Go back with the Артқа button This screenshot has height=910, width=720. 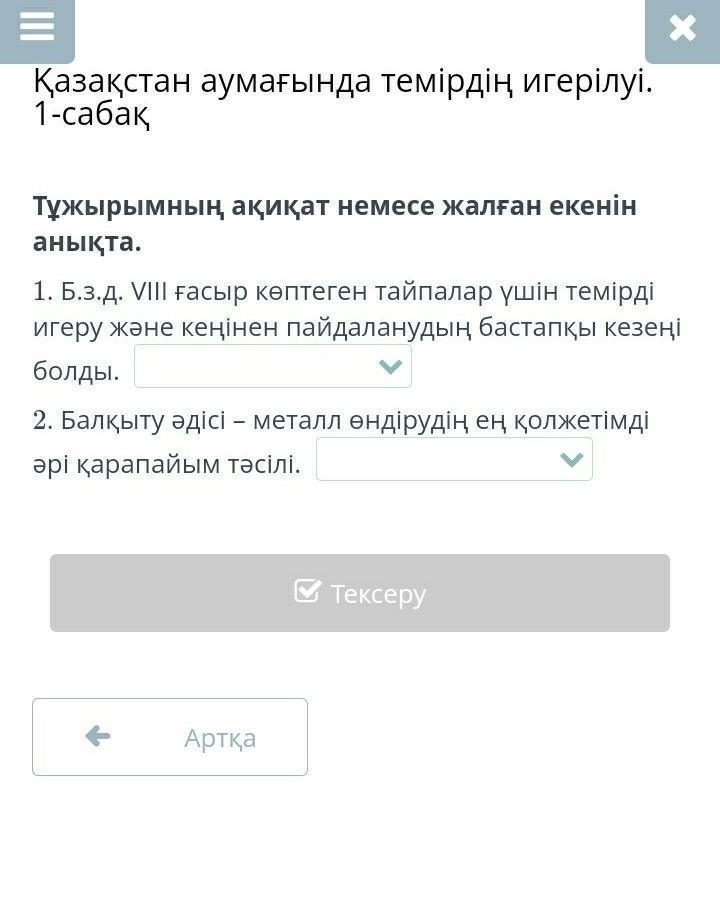[x=170, y=737]
